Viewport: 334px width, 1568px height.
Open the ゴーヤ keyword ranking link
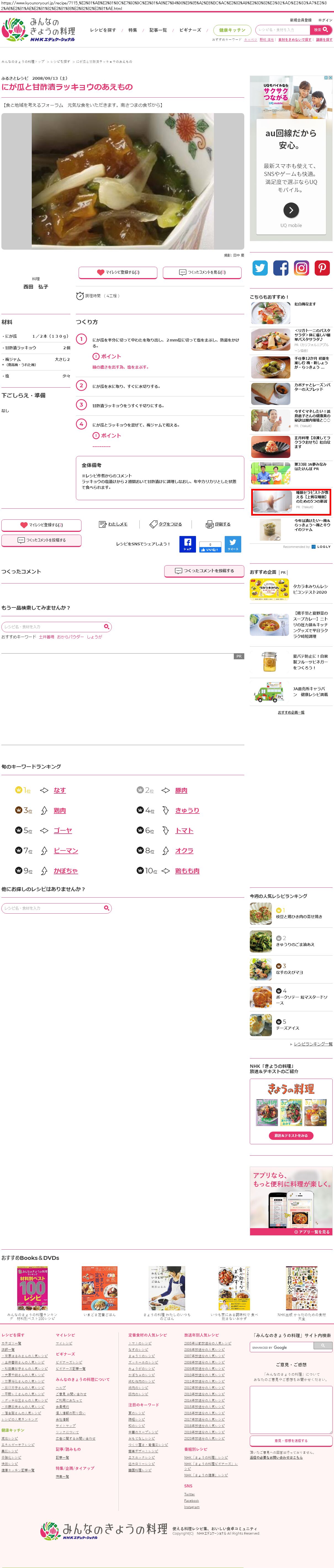(62, 830)
